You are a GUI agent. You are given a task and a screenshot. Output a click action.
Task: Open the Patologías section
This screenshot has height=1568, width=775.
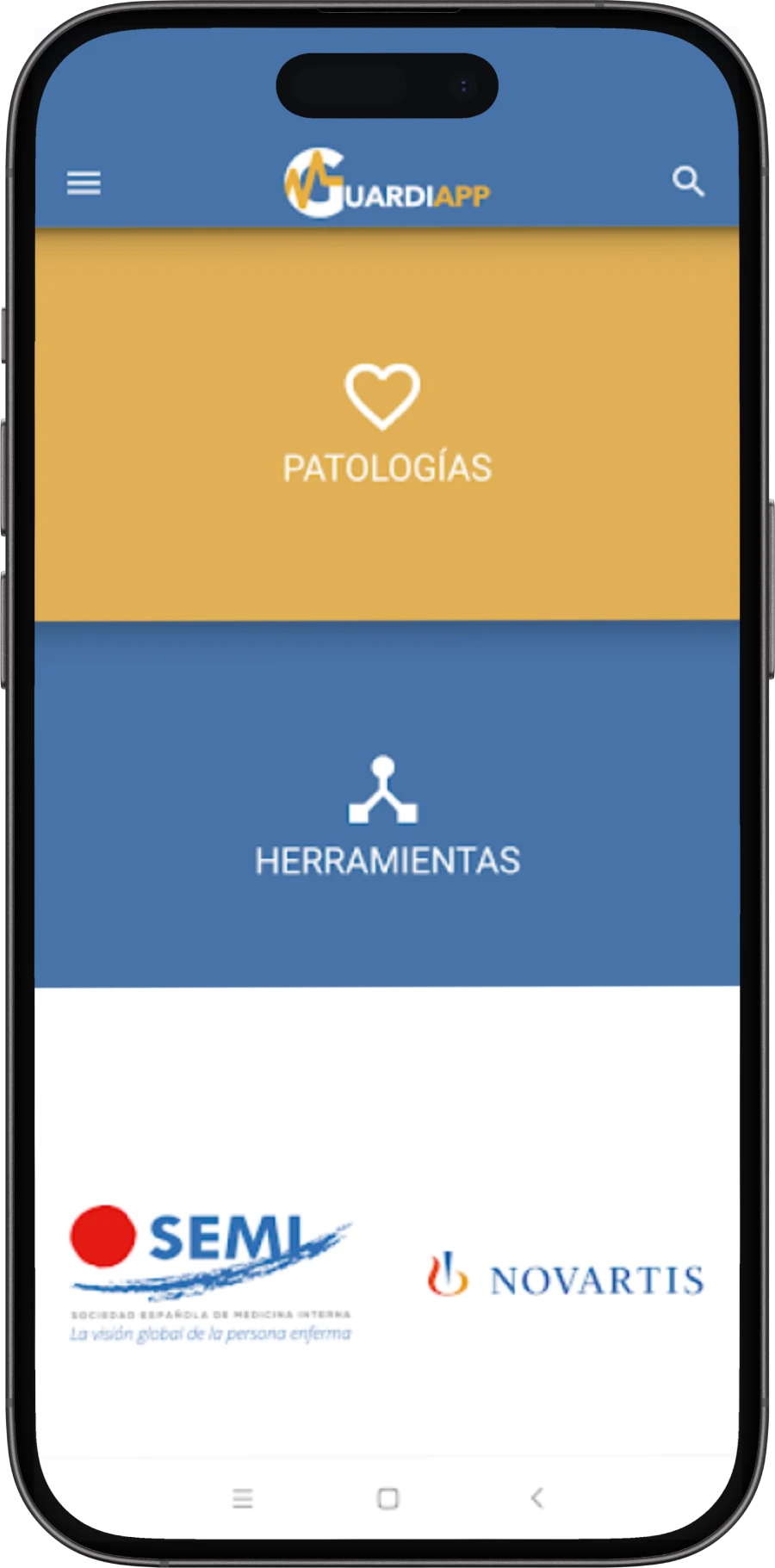coord(387,425)
